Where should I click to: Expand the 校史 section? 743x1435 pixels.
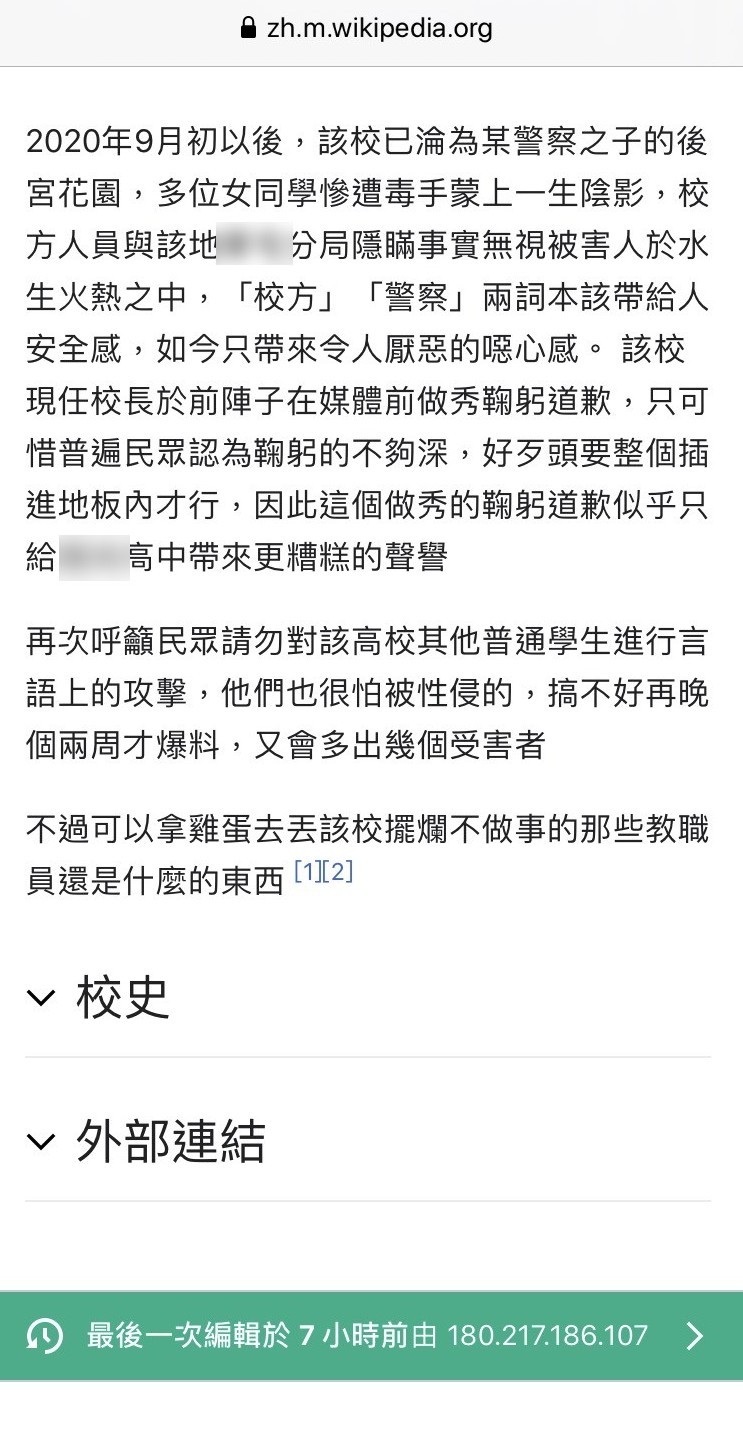[122, 998]
